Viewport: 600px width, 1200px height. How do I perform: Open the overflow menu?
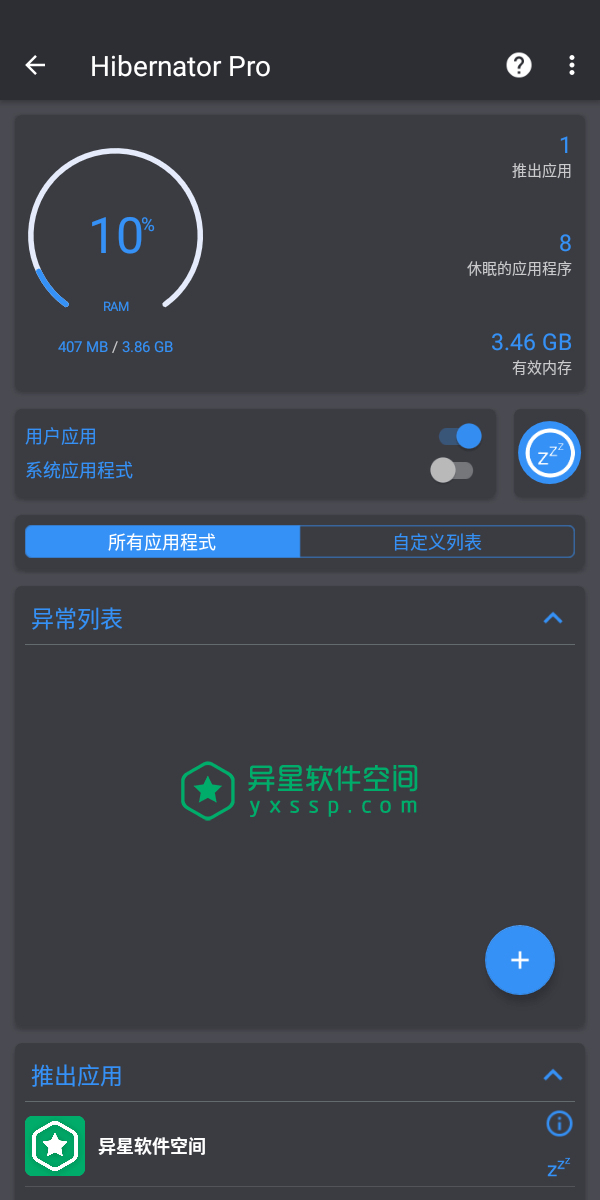pos(571,66)
